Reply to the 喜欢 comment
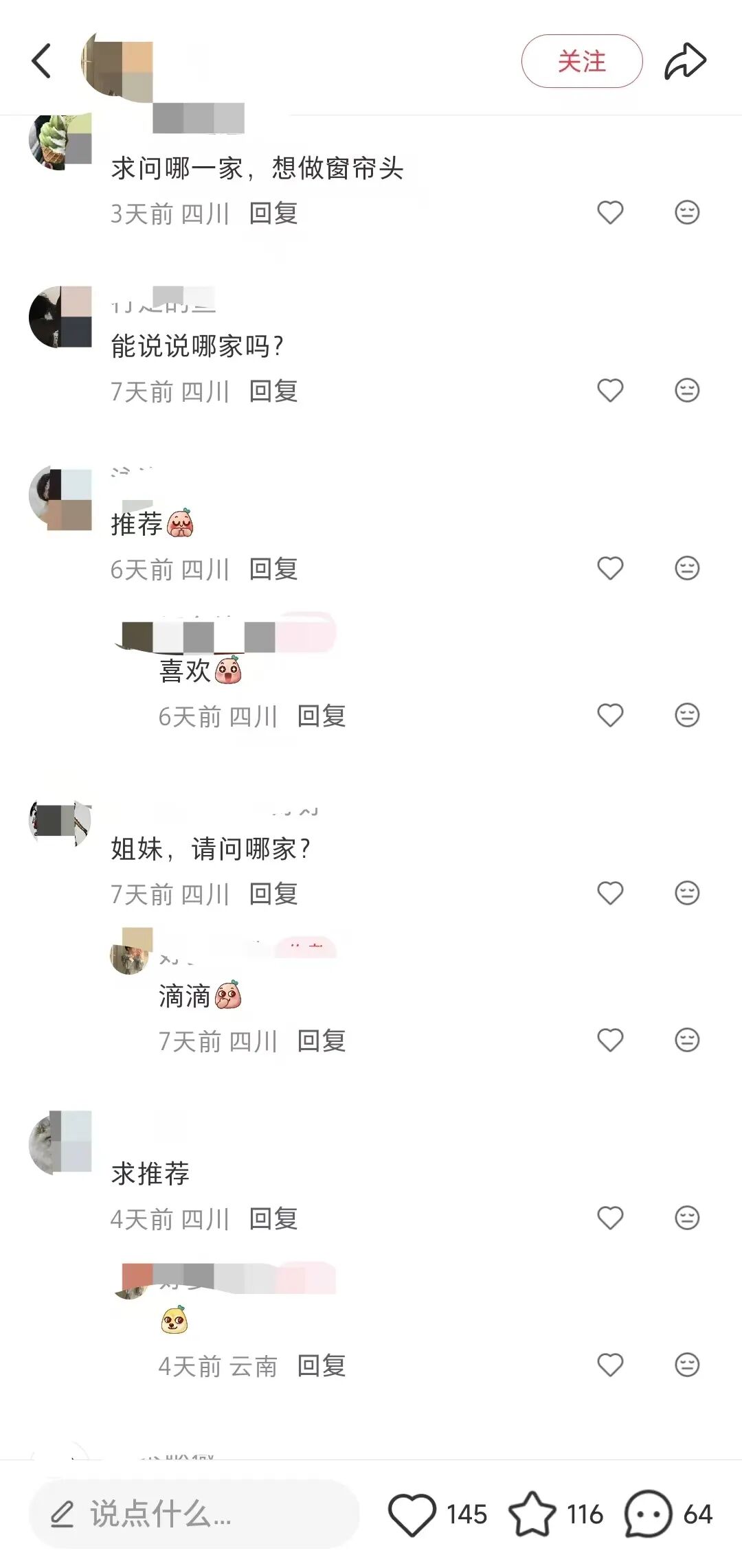742x1568 pixels. point(322,716)
